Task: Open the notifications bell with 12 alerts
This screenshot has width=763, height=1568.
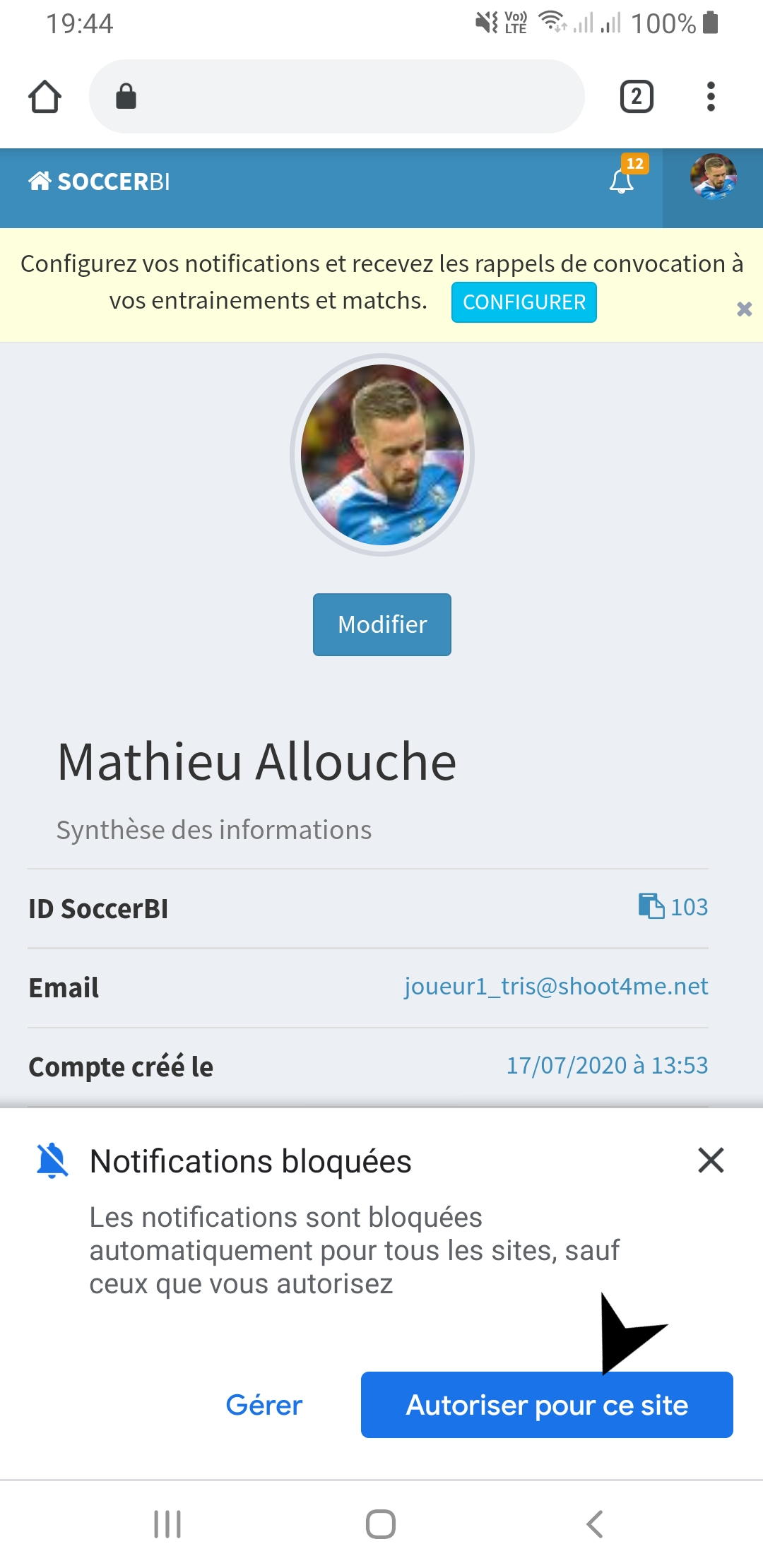Action: 622,180
